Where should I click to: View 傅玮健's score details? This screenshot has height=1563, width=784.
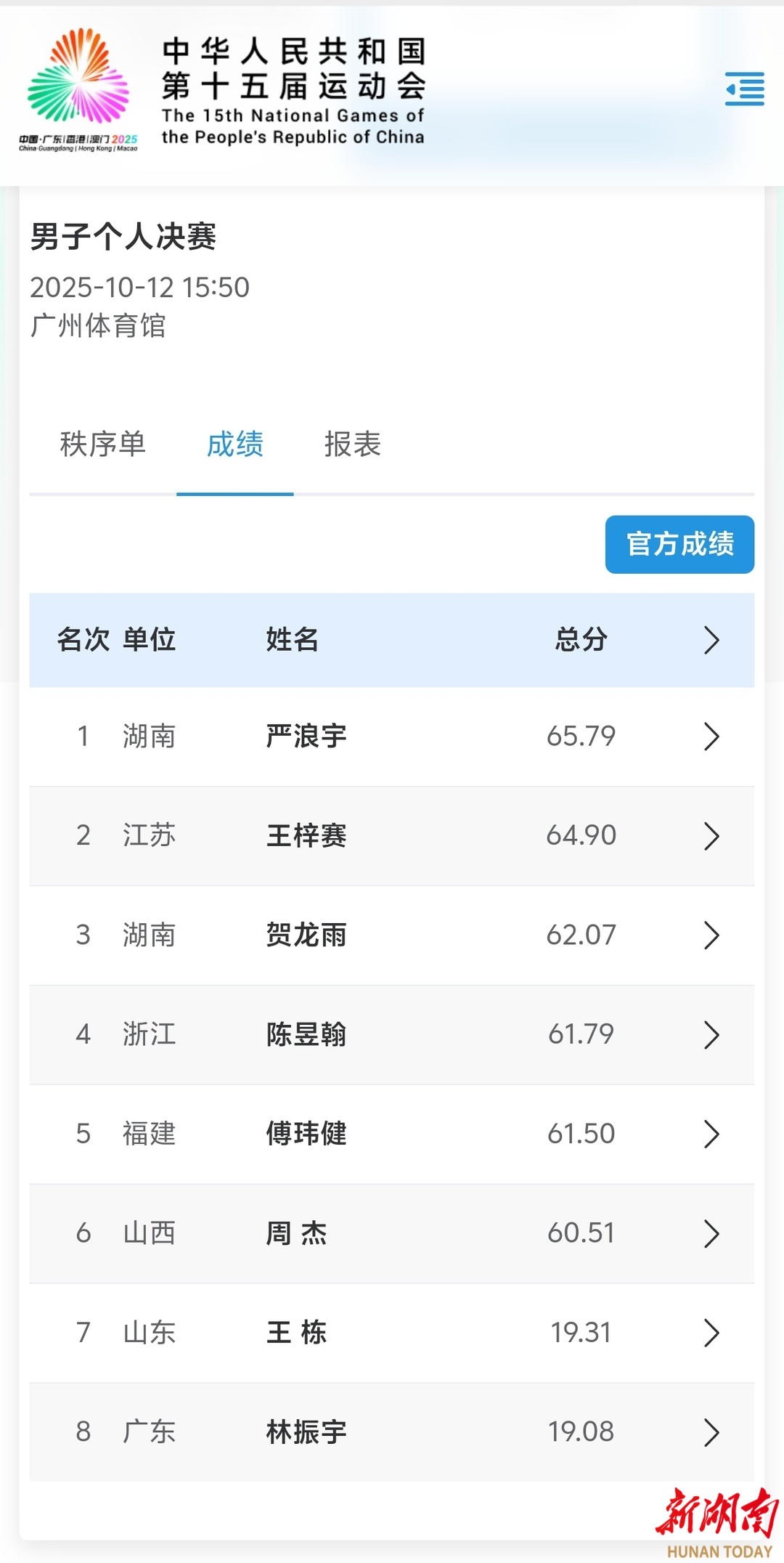pos(711,1134)
